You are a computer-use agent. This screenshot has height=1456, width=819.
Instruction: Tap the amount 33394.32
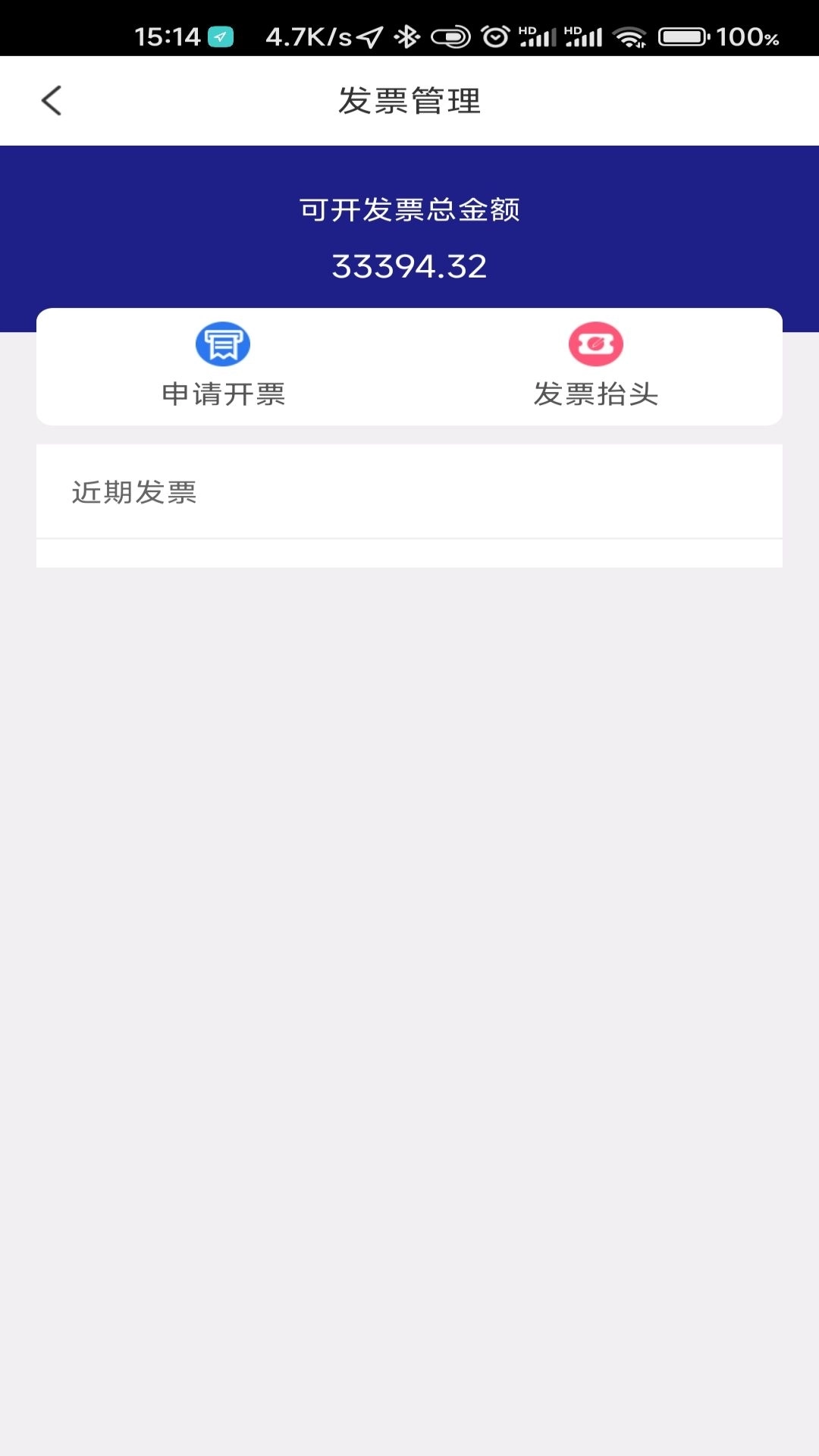(x=409, y=267)
